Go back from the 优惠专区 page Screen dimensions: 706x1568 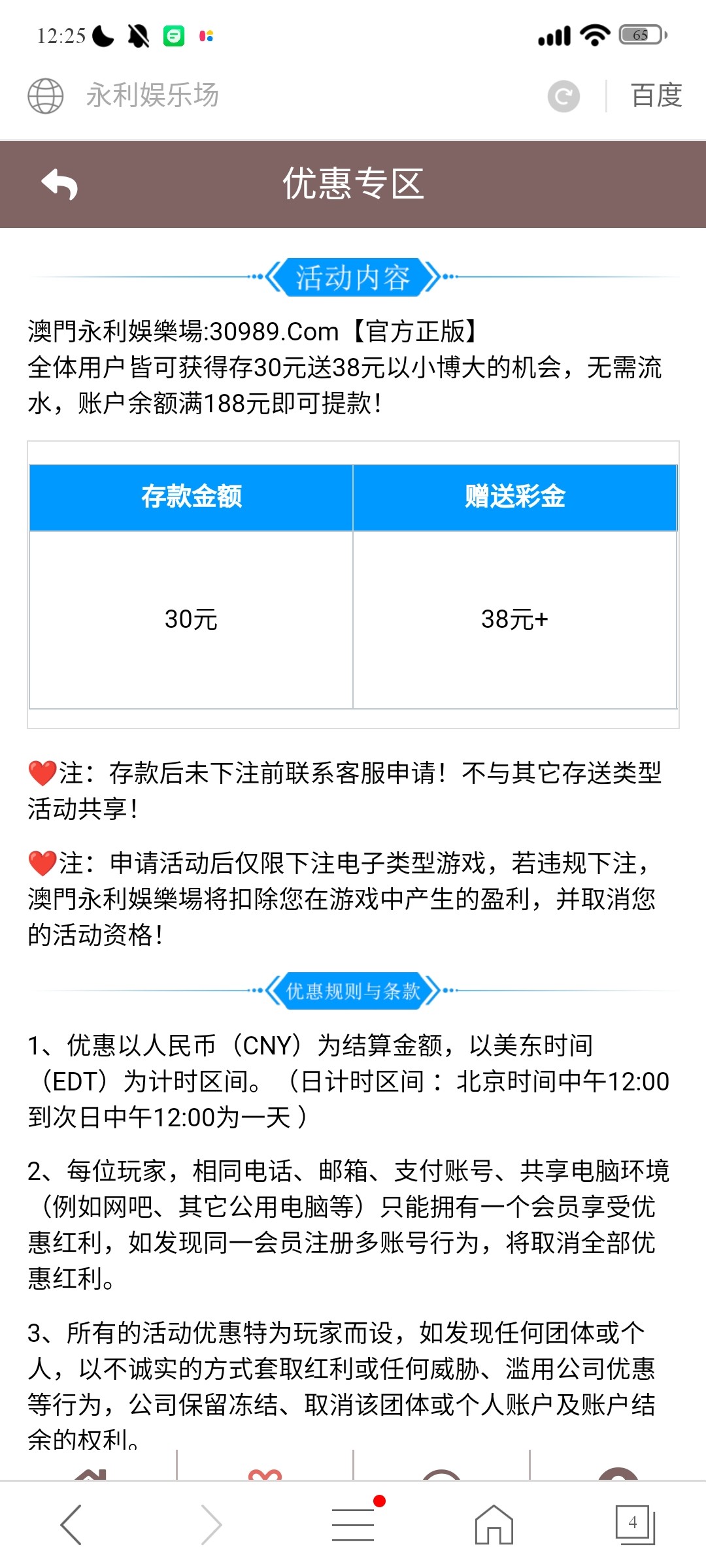[59, 185]
